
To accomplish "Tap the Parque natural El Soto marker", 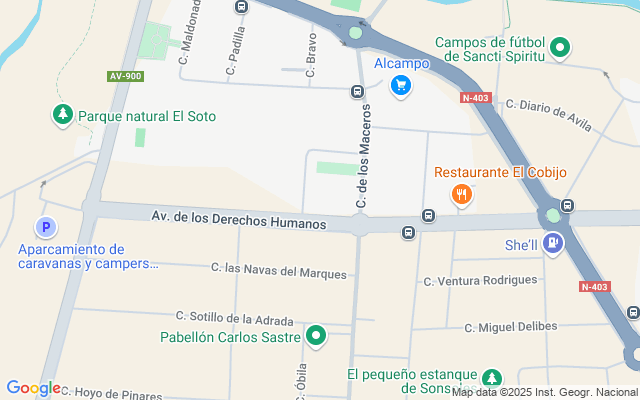I will pyautogui.click(x=63, y=115).
